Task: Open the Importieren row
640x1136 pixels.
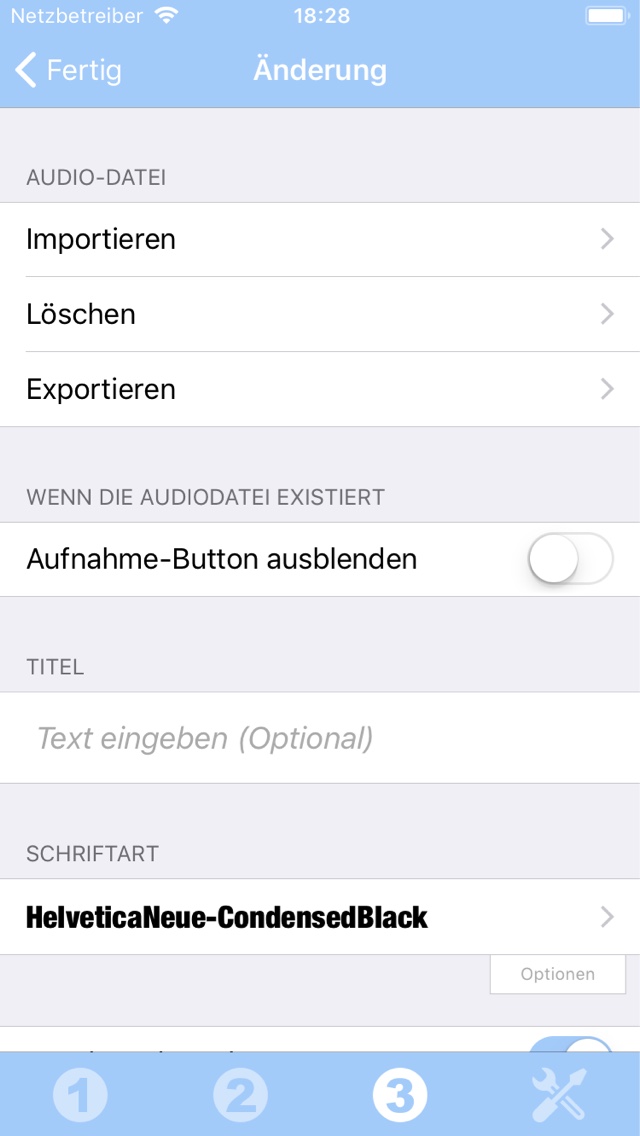Action: 320,239
